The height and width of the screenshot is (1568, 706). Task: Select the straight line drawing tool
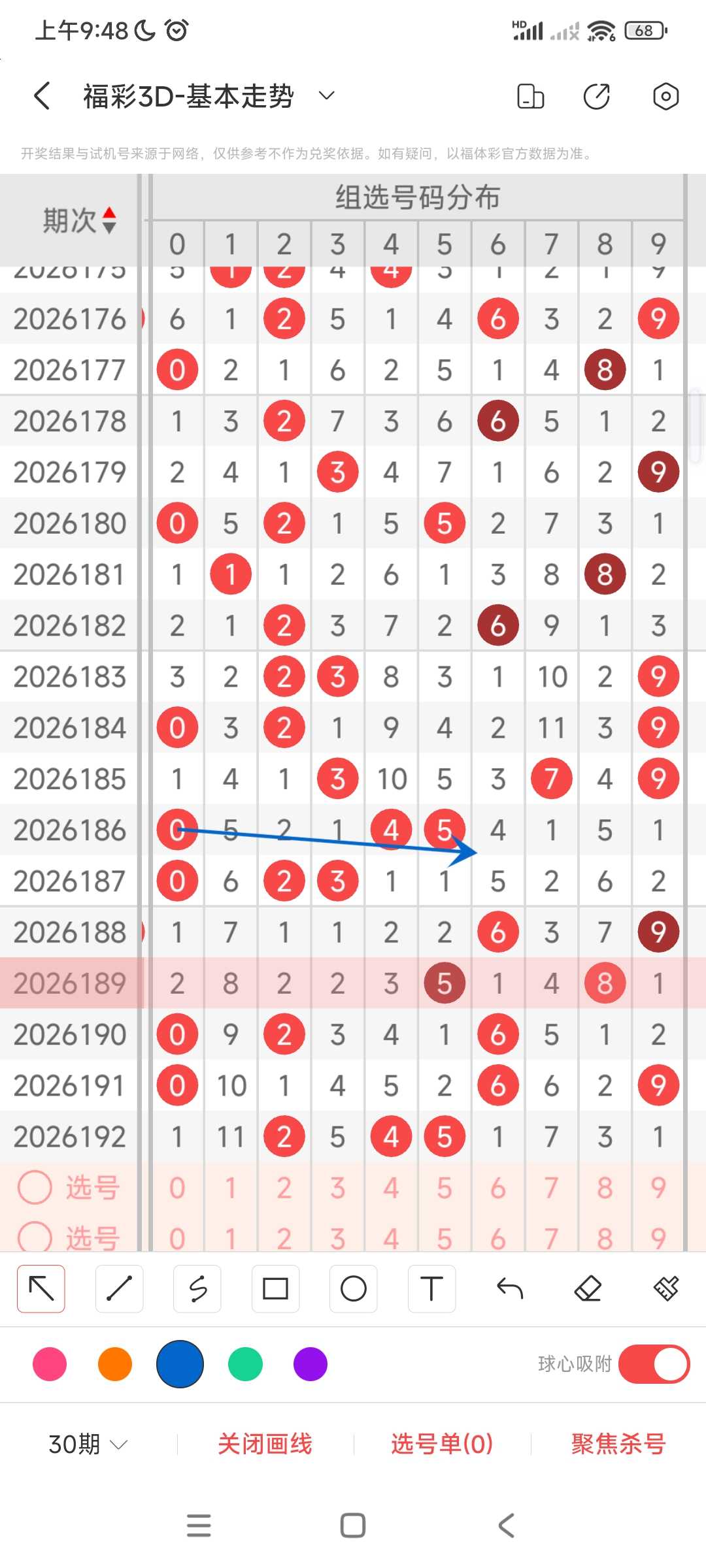119,1288
